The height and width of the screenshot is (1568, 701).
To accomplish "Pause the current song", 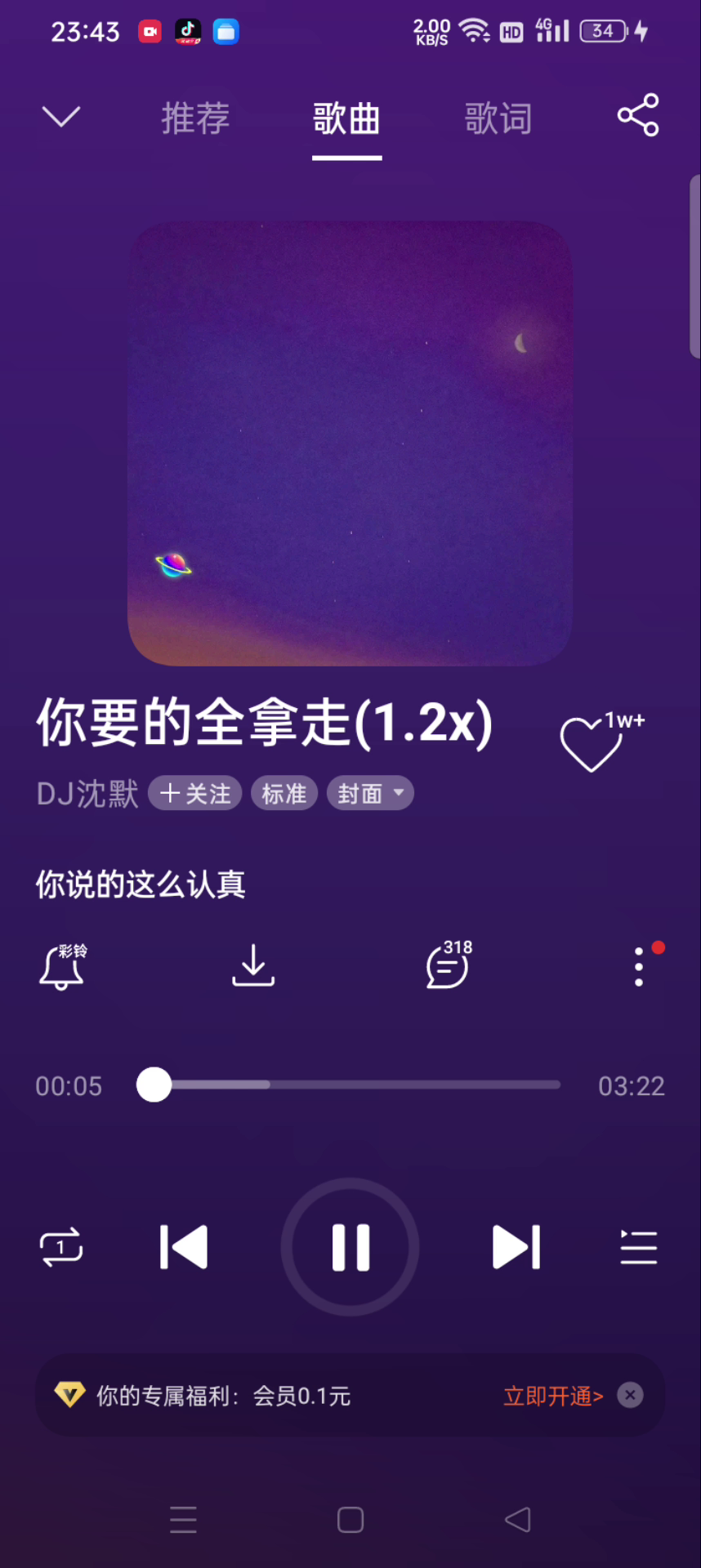I will (350, 1247).
